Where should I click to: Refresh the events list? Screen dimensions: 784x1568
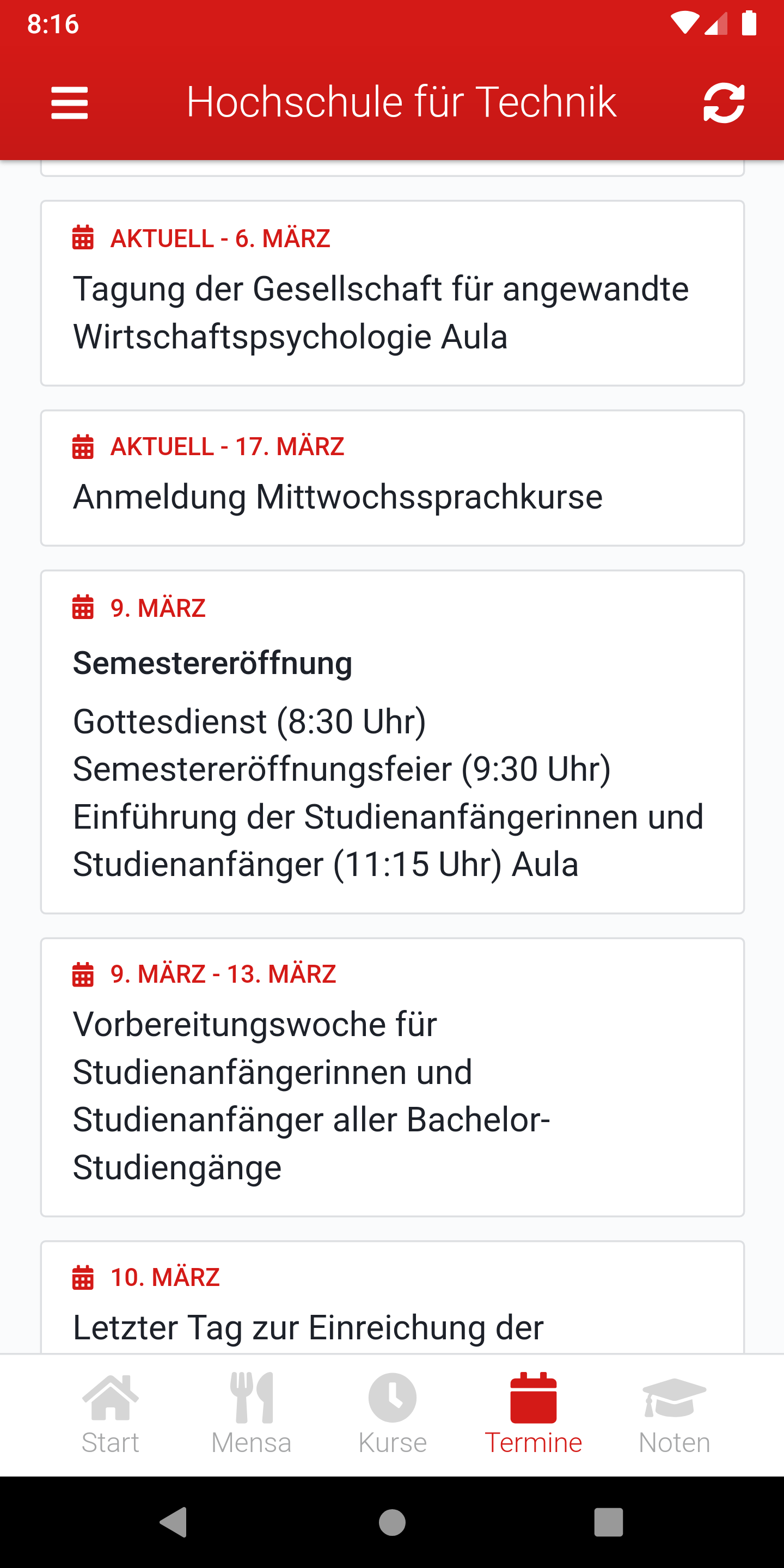pyautogui.click(x=723, y=102)
